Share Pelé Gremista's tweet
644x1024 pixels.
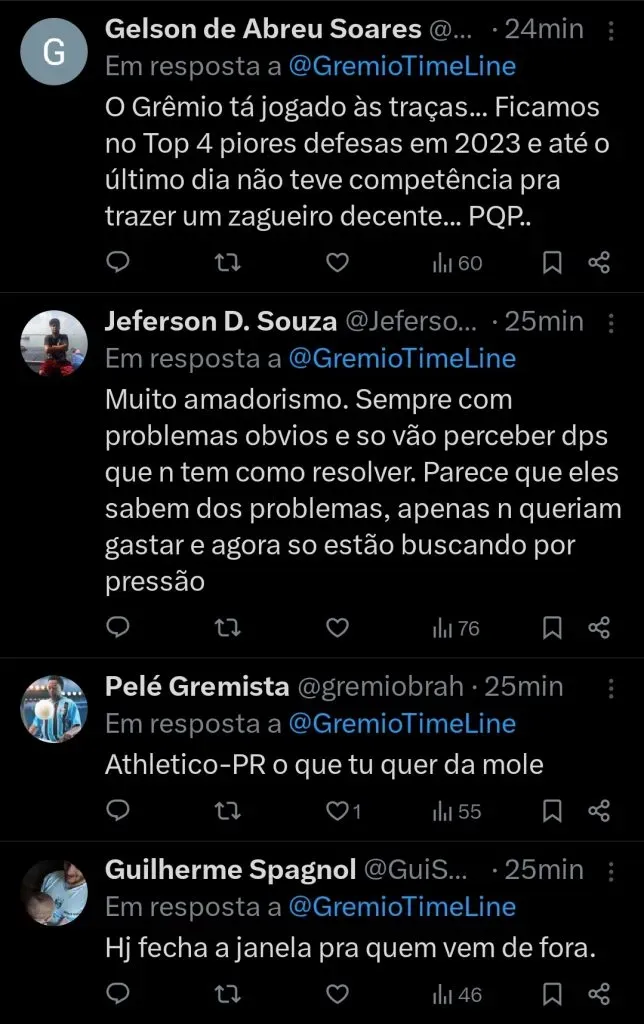599,811
